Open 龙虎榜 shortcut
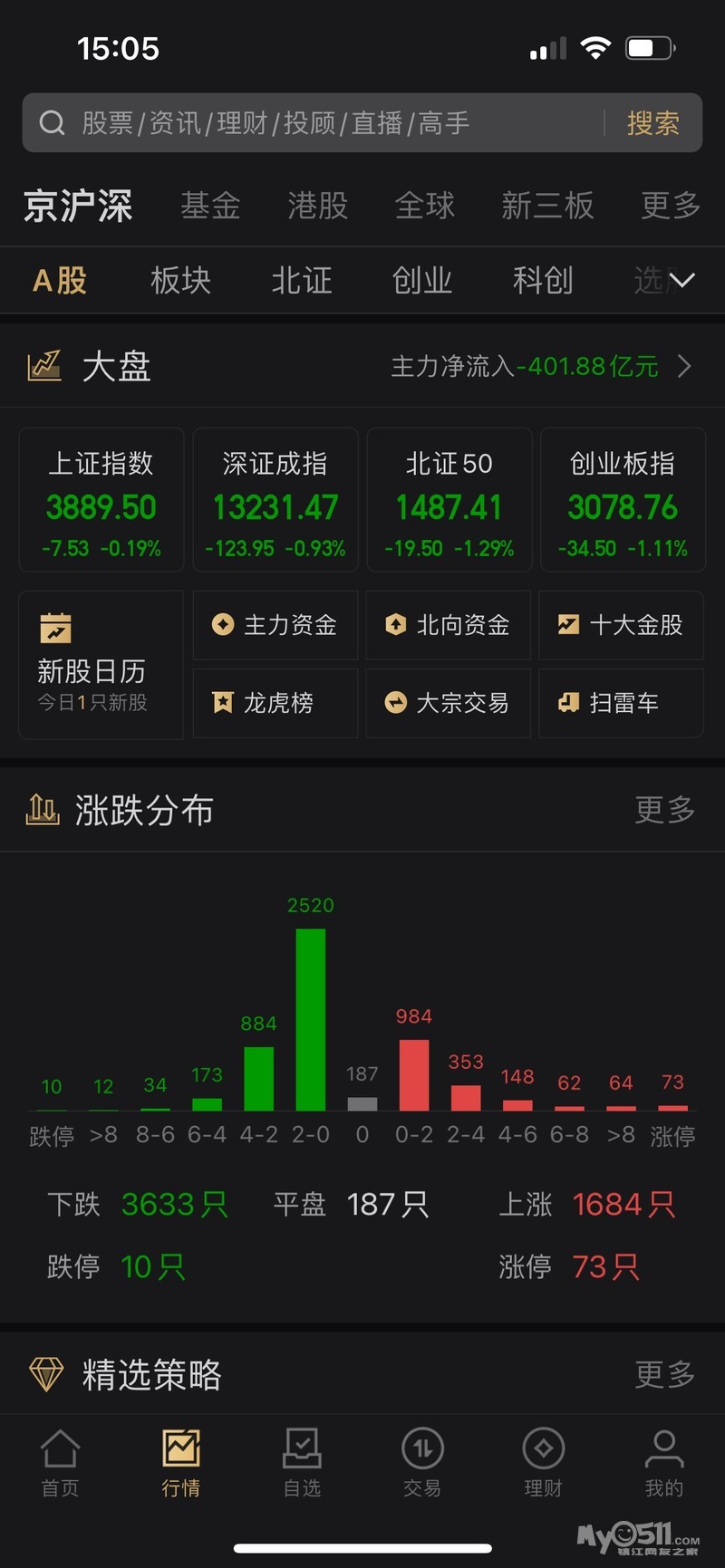The width and height of the screenshot is (725, 1568). pyautogui.click(x=275, y=703)
